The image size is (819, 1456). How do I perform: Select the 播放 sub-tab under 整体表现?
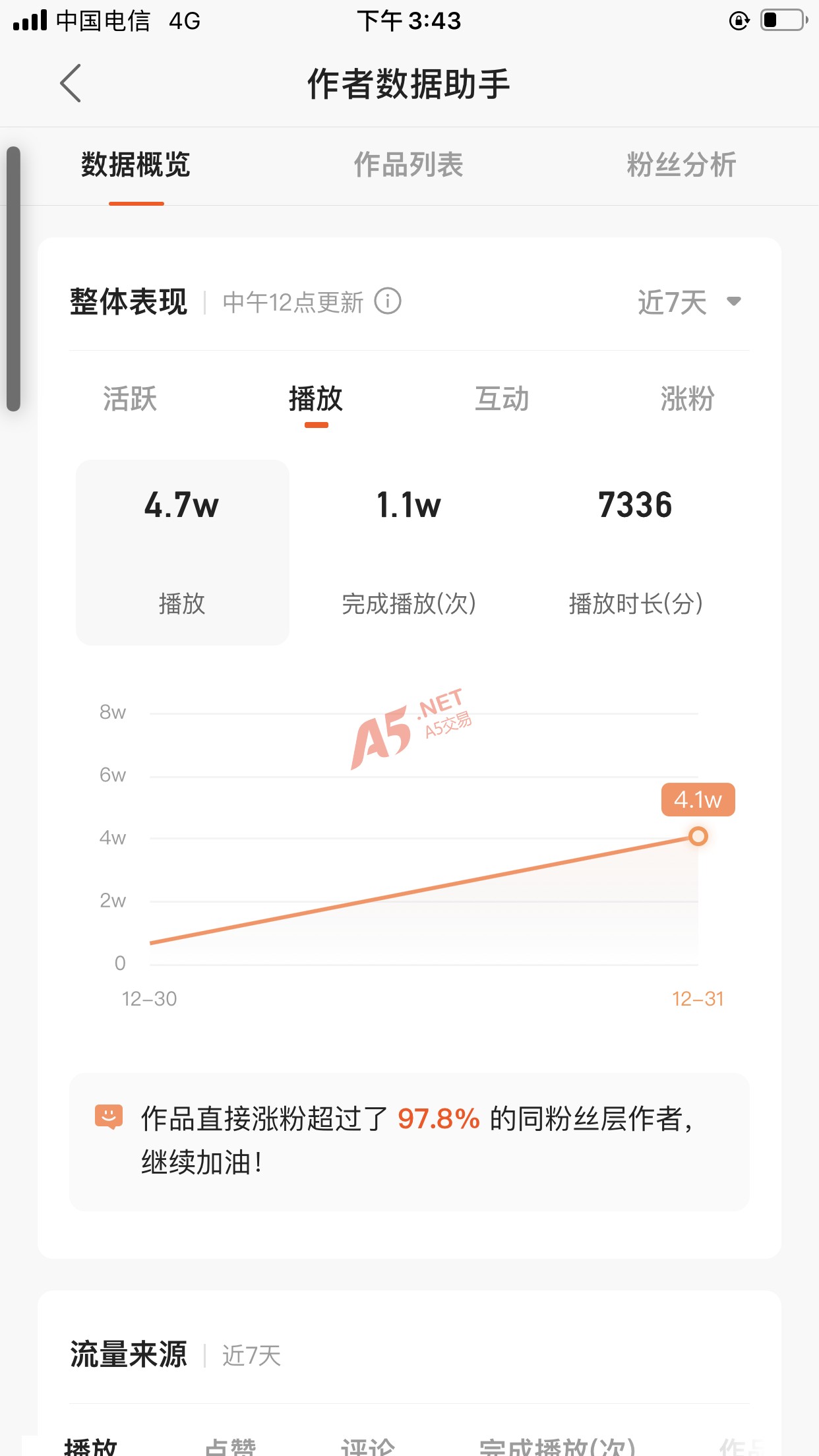tap(316, 399)
